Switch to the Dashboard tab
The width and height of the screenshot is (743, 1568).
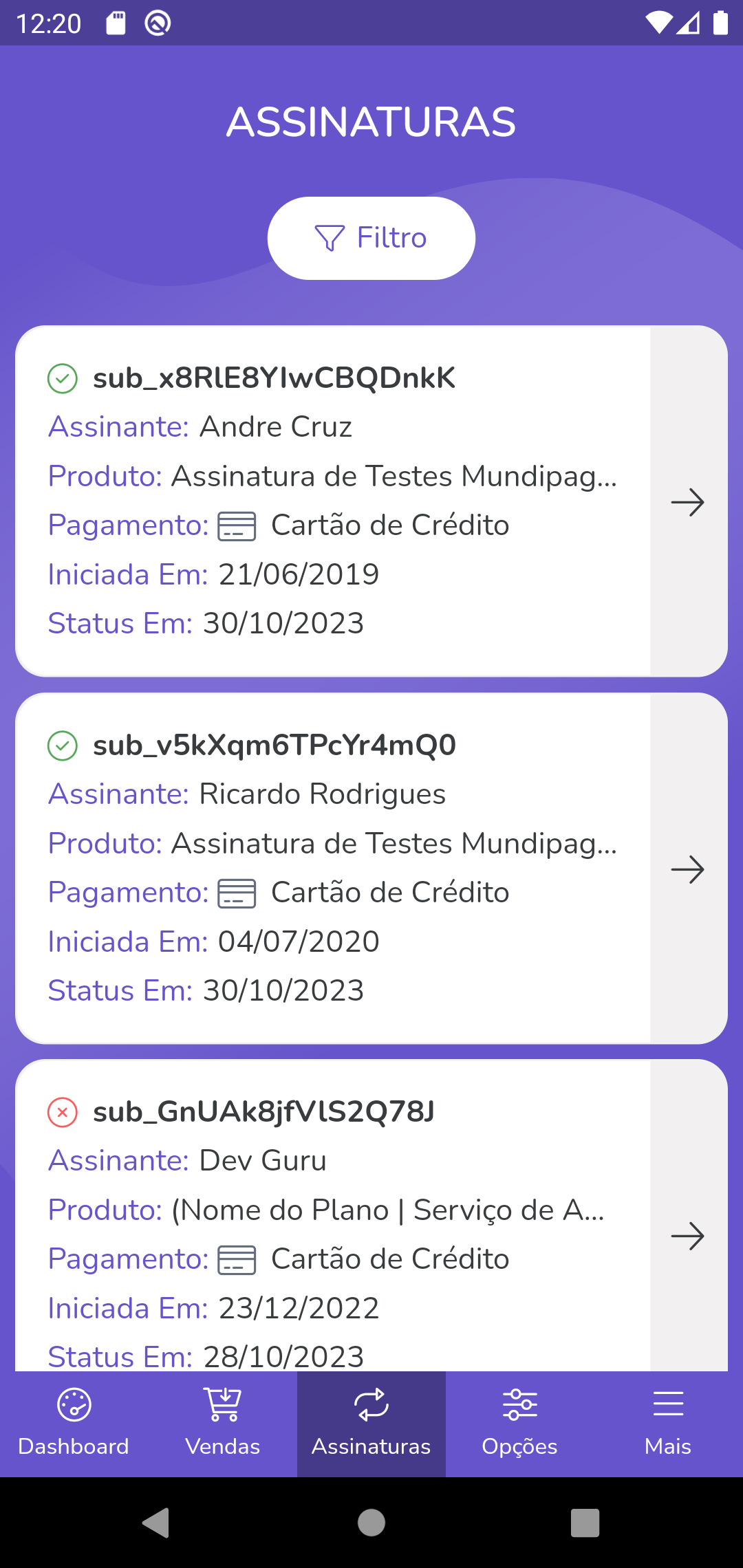pyautogui.click(x=74, y=1424)
